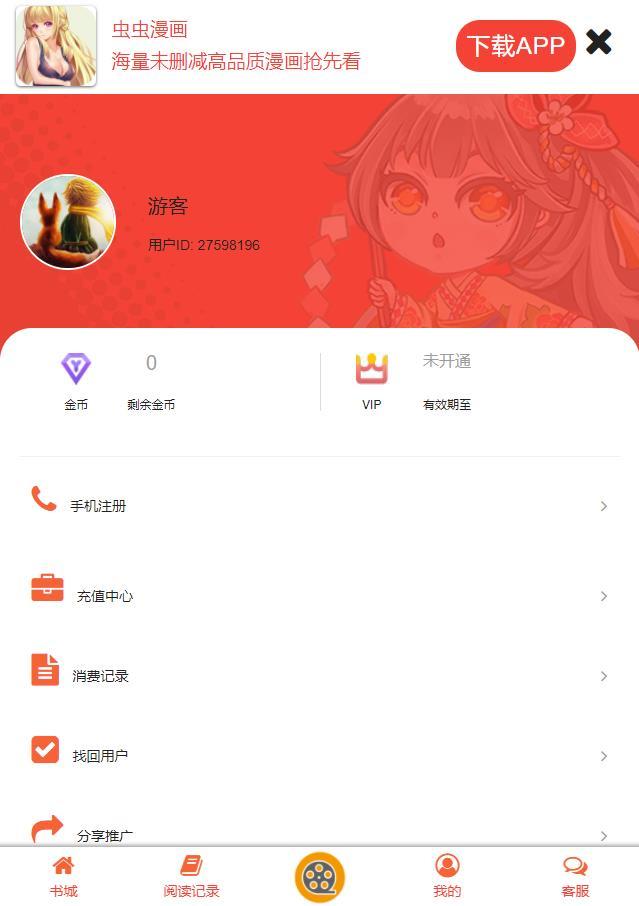The image size is (639, 906).
Task: Switch to the 我的 profile tab
Action: pos(447,876)
